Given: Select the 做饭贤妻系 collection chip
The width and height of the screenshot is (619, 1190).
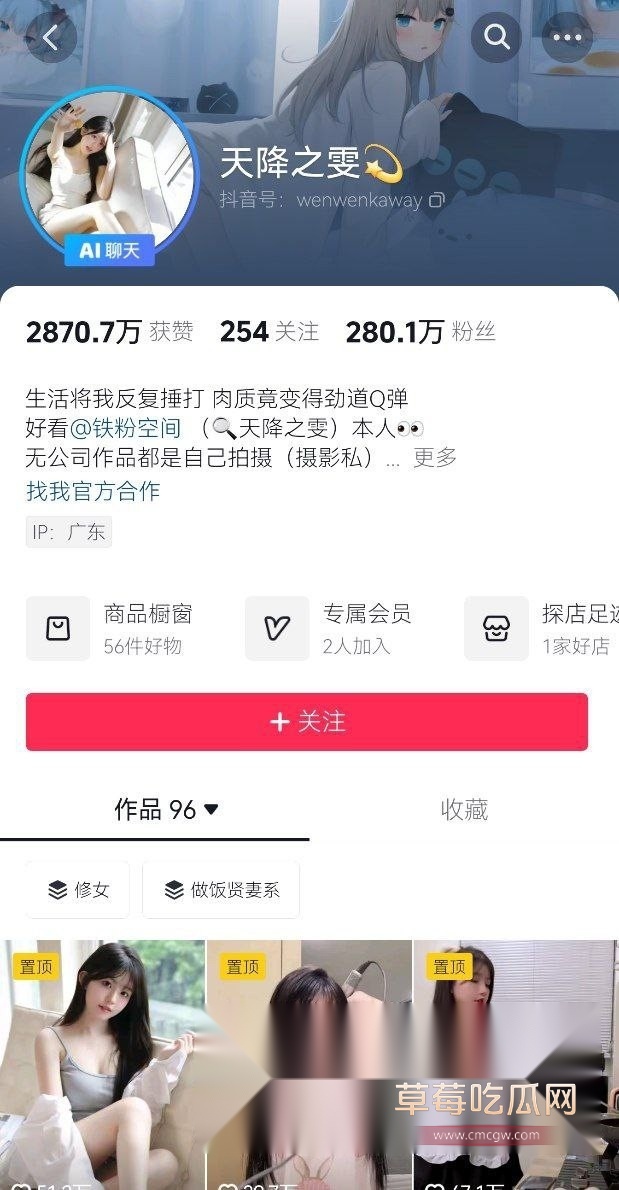Looking at the screenshot, I should coord(221,889).
